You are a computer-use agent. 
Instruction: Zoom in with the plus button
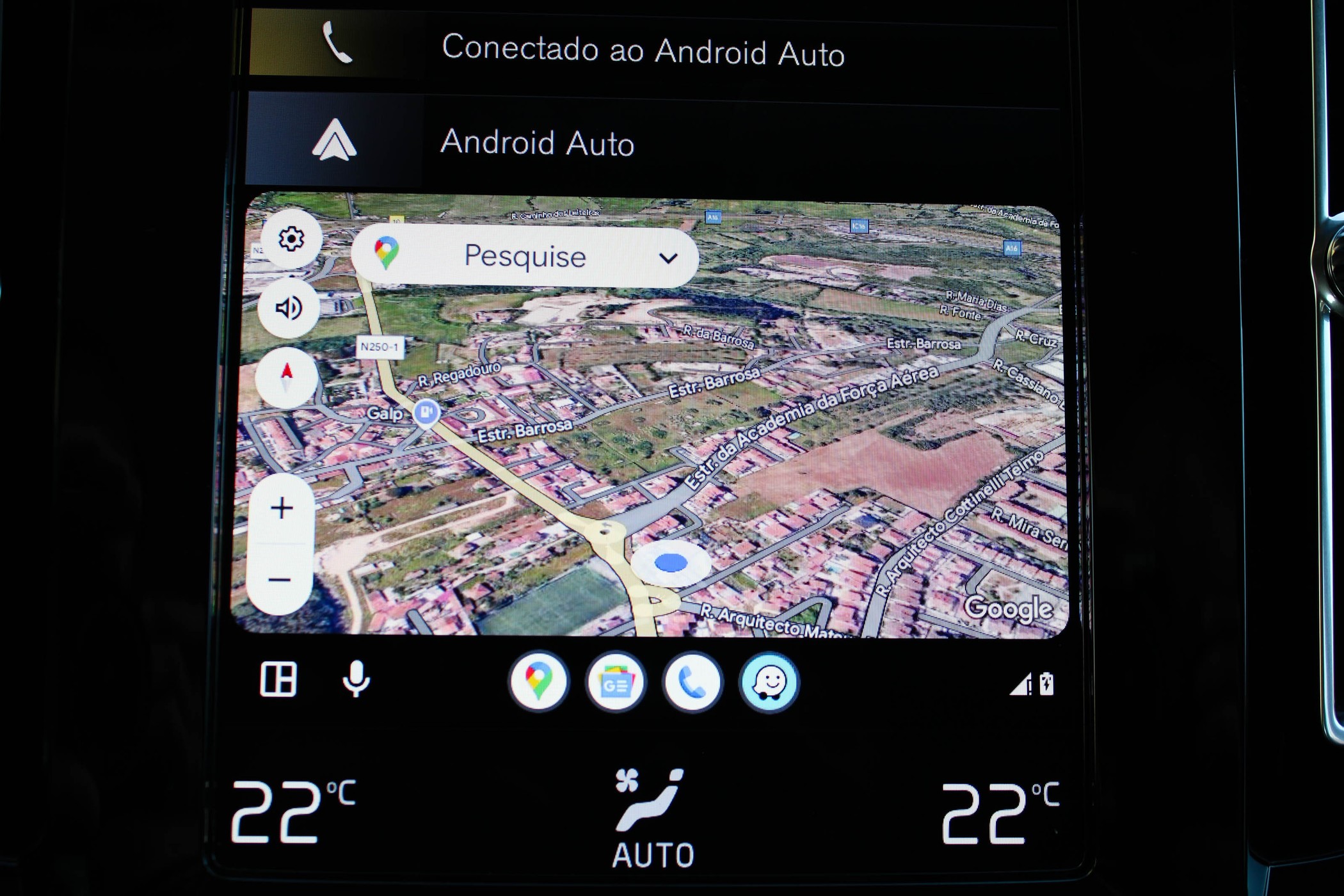[281, 509]
